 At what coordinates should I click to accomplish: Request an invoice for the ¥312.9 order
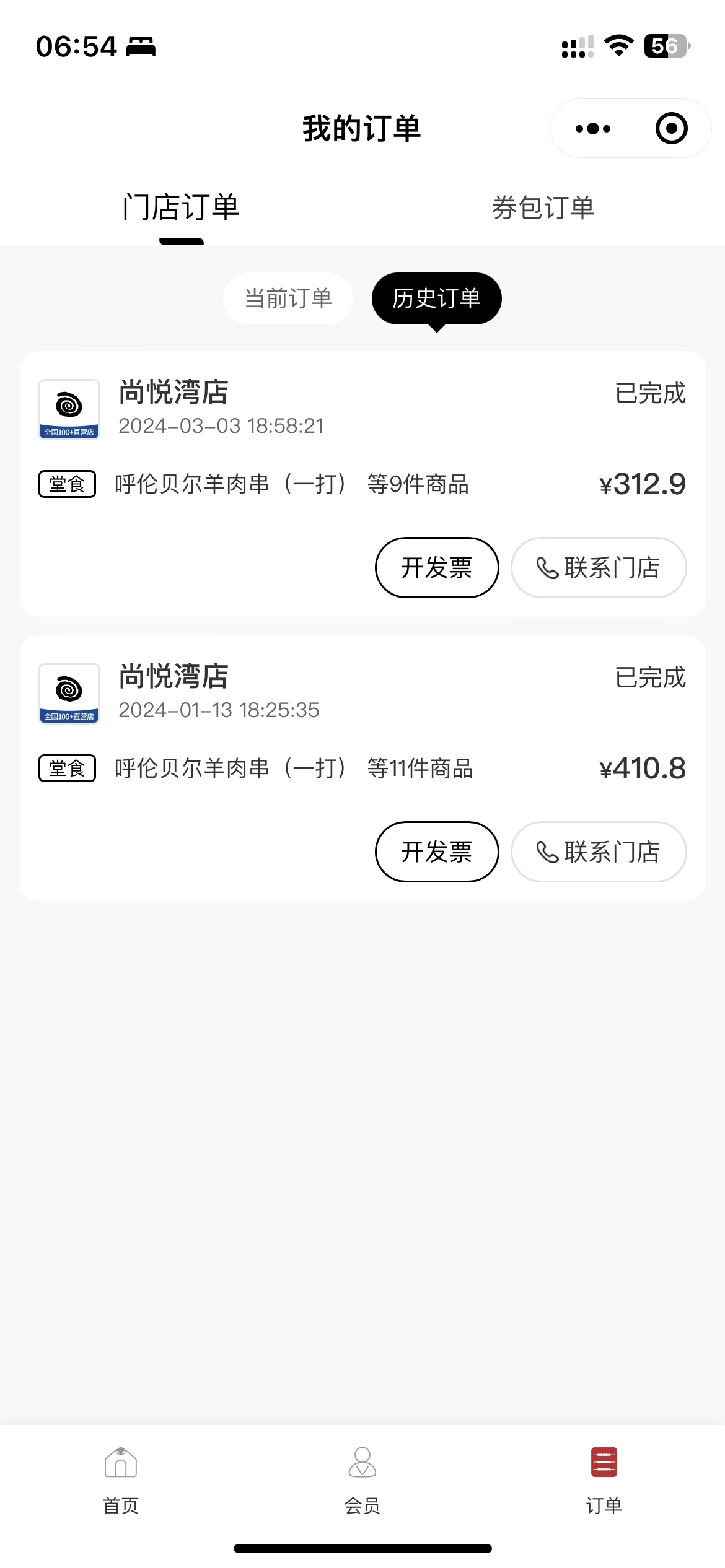(x=437, y=567)
